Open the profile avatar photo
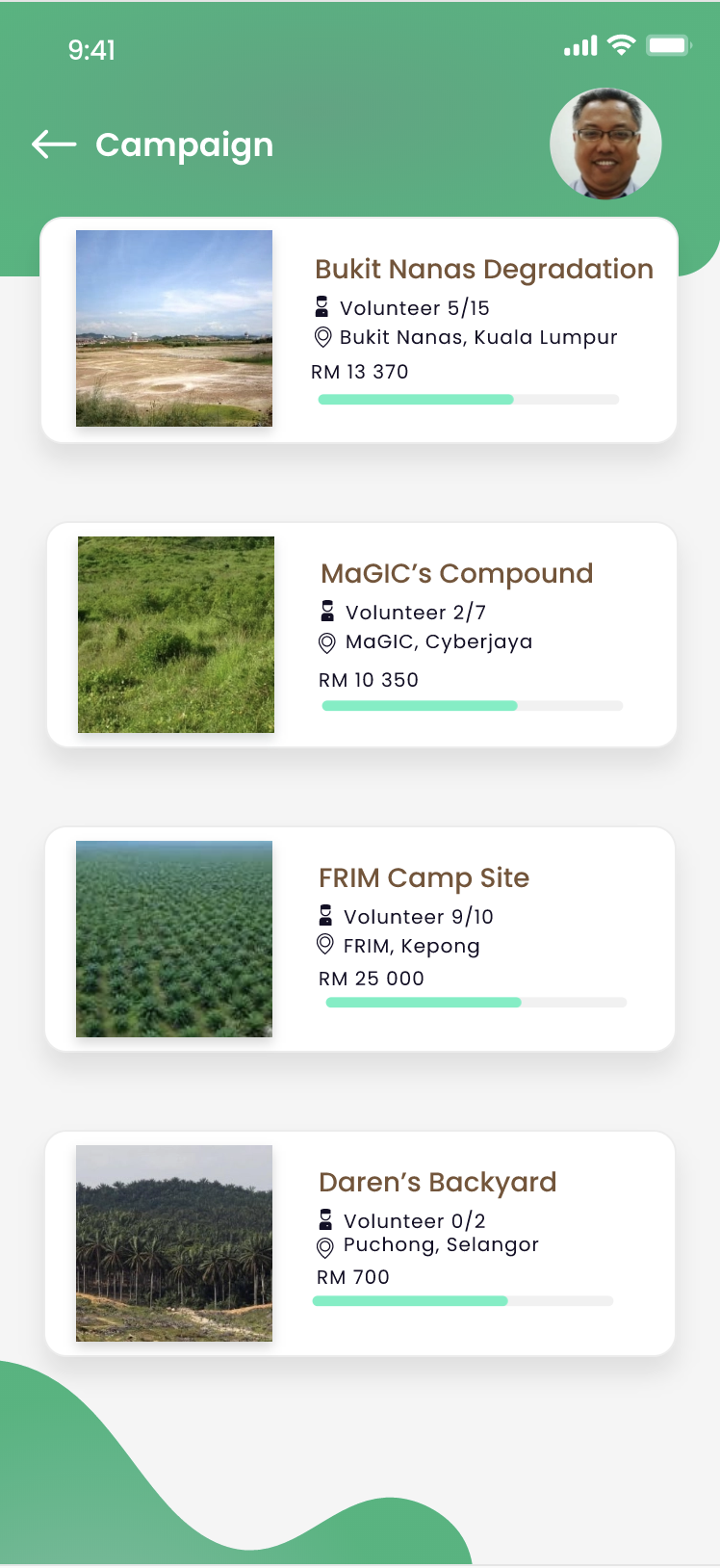 [605, 144]
